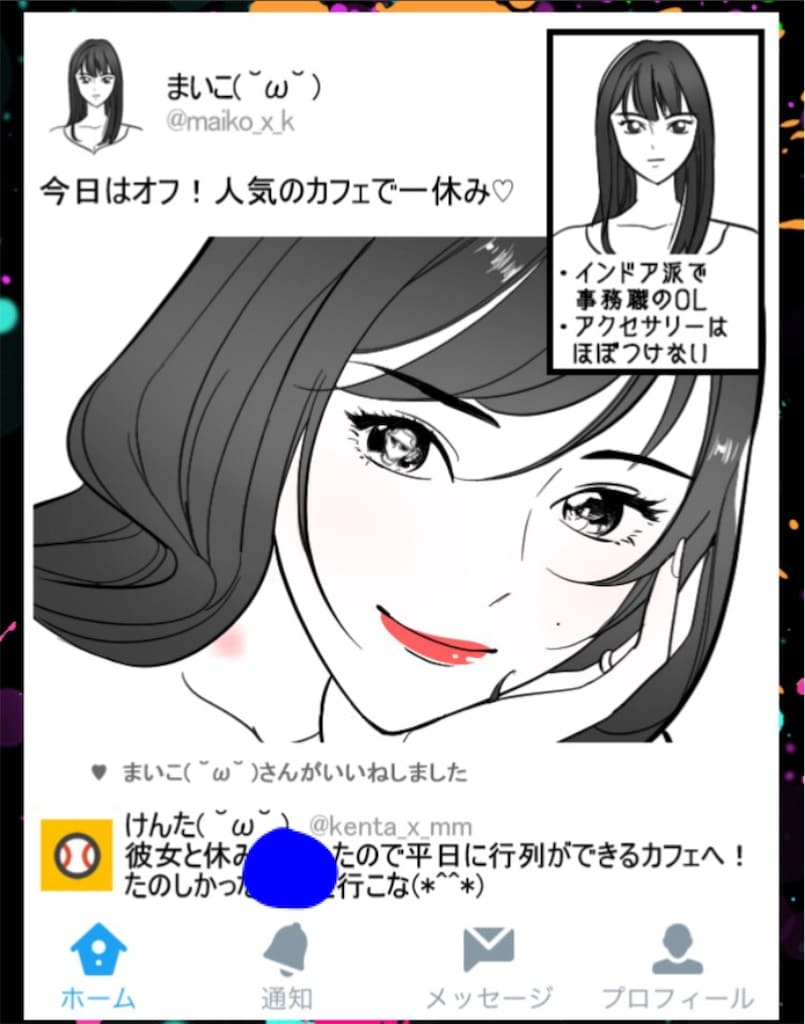
Task: Switch to the ホーム tab
Action: click(98, 964)
